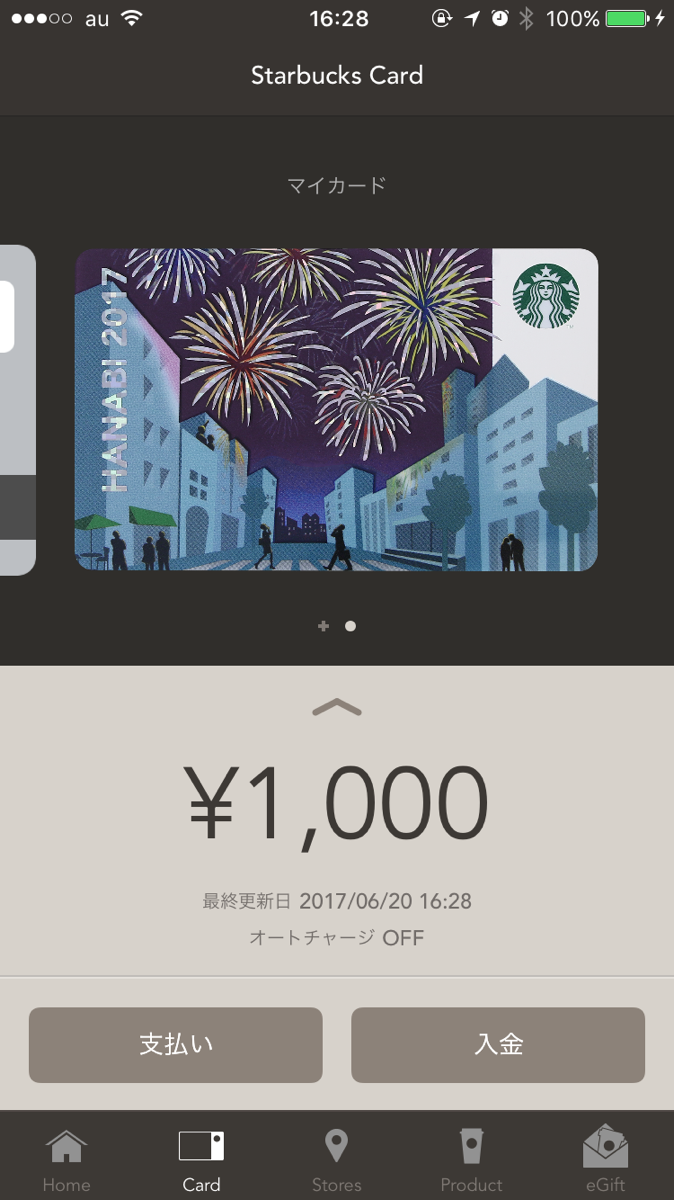Expand the balance panel with the chevron

click(x=337, y=708)
